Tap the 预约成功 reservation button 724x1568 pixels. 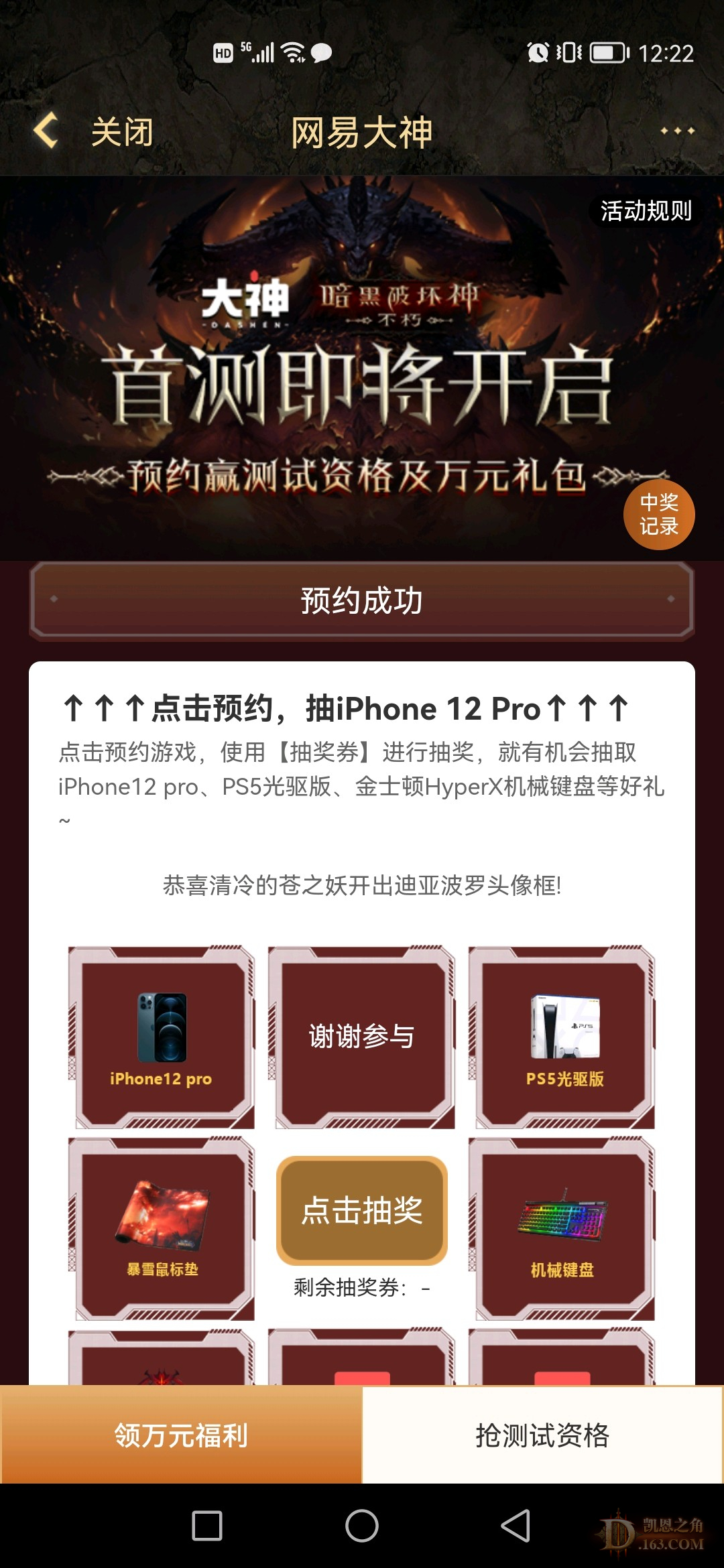click(x=362, y=600)
